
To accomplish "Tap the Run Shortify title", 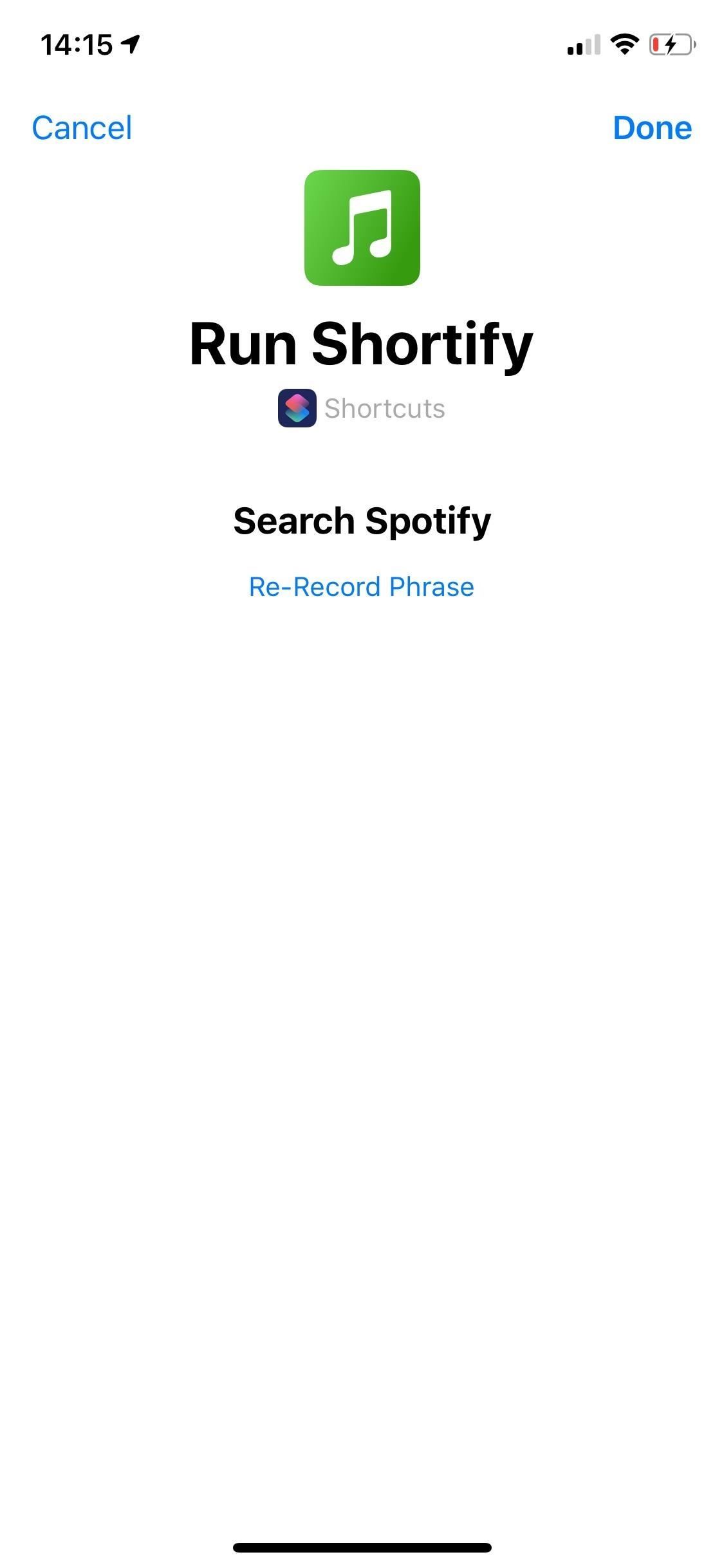I will pyautogui.click(x=362, y=342).
